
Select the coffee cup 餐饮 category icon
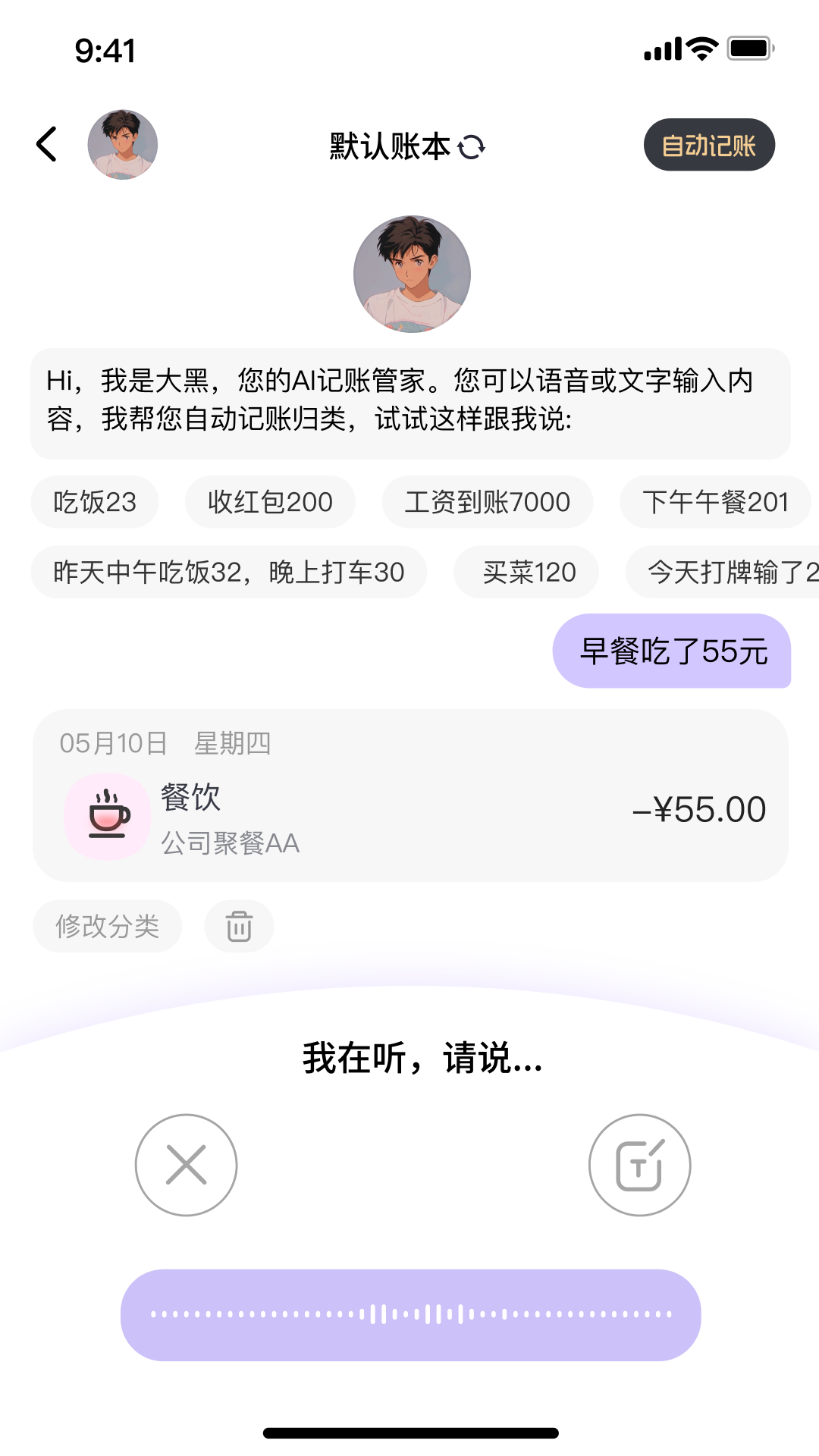107,815
